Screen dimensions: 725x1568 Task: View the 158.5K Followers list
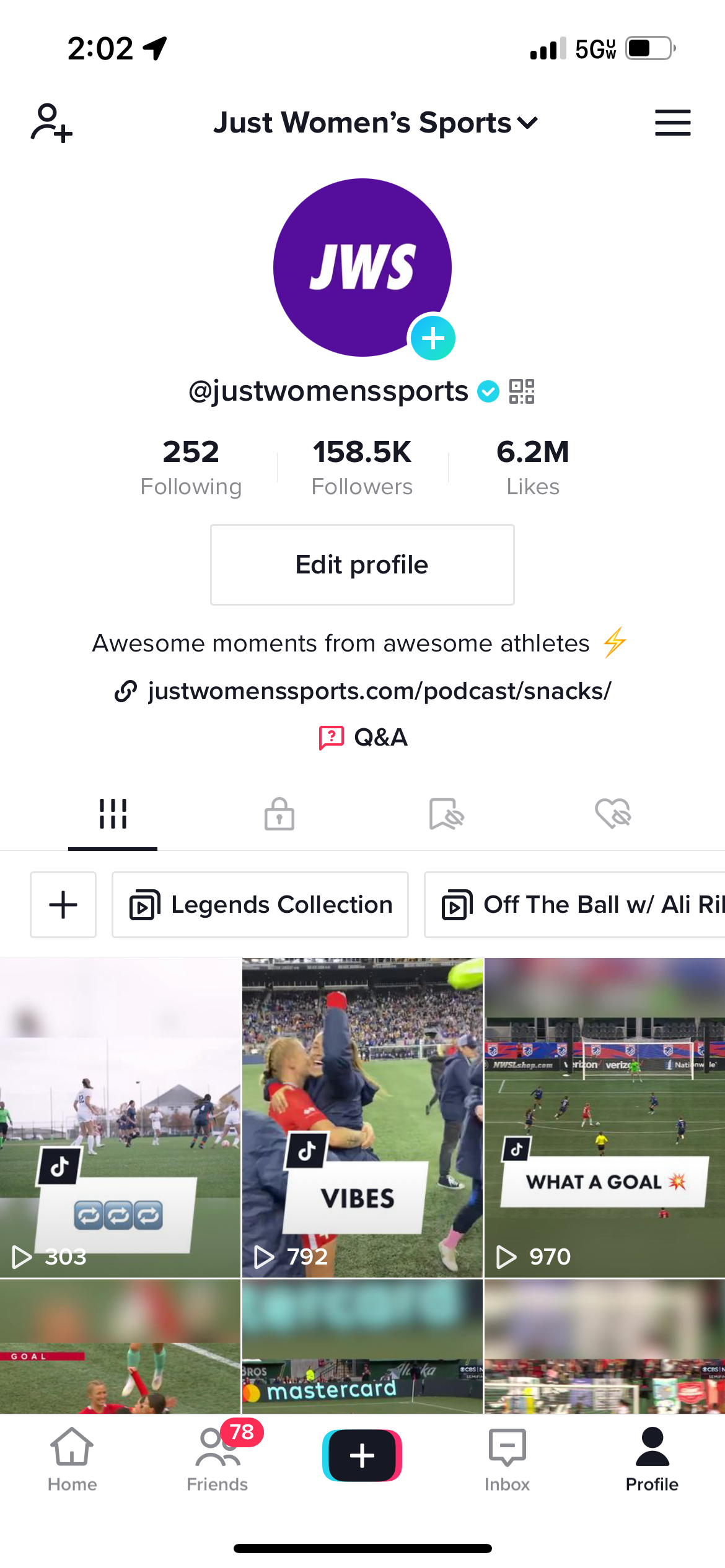(362, 467)
